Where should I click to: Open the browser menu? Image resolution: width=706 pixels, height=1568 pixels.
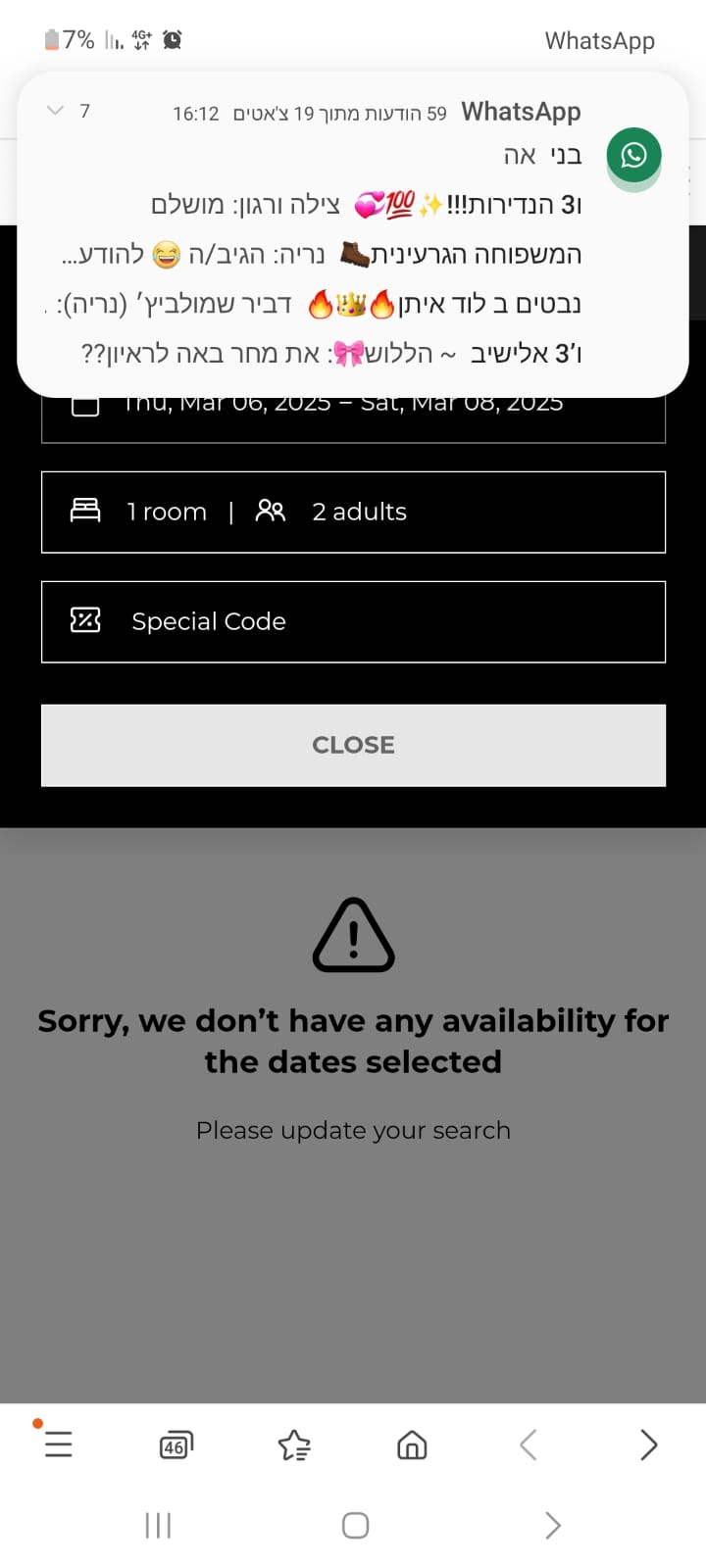point(59,1444)
